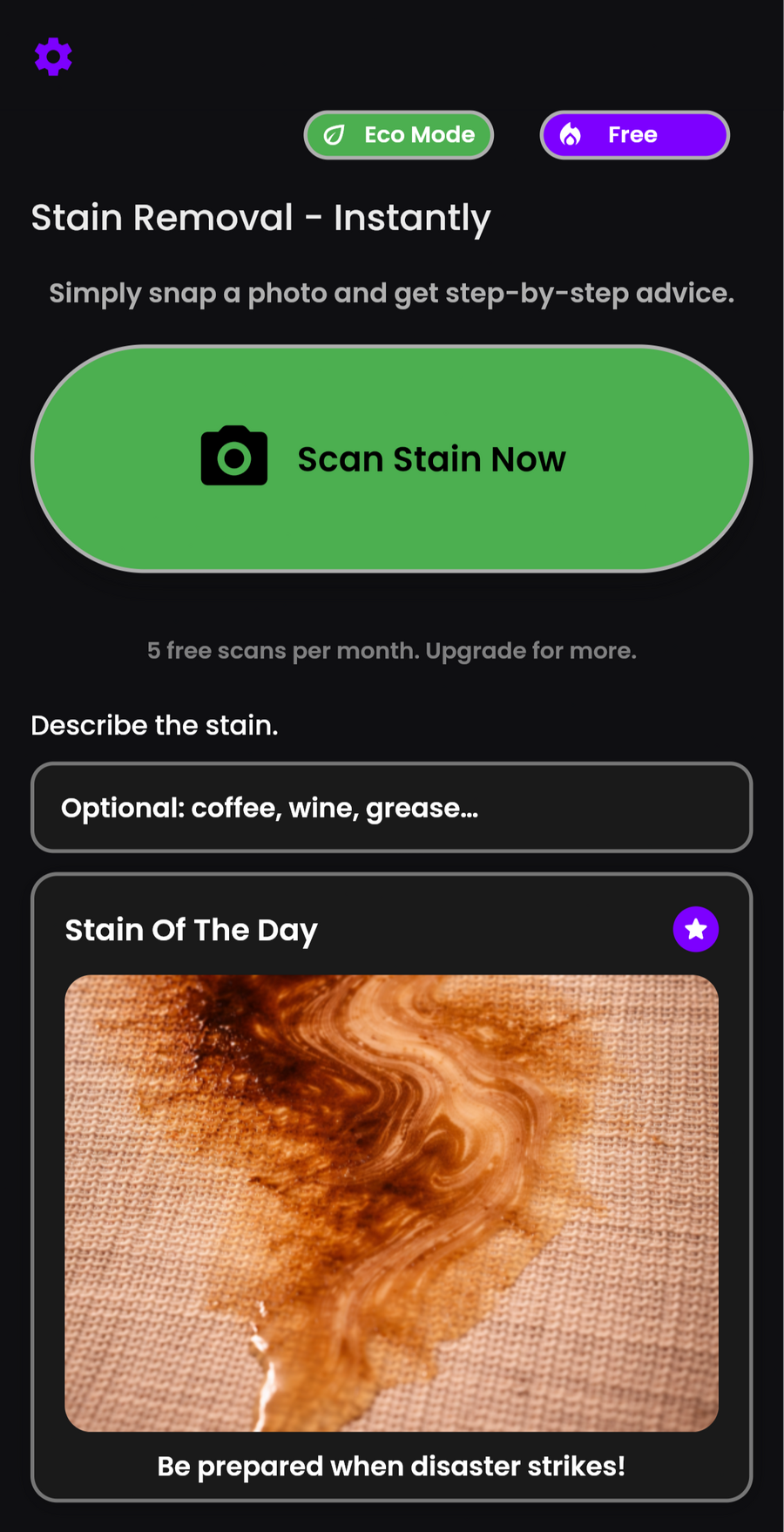Tap Scan Stain Now
The image size is (784, 1532).
click(392, 459)
